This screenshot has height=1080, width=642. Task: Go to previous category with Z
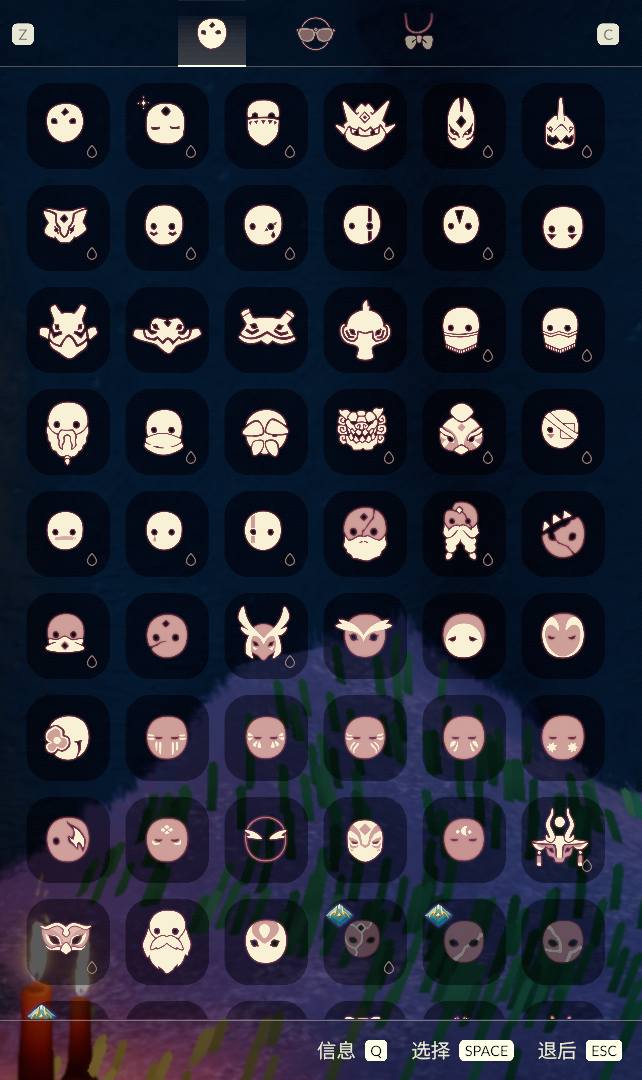coord(22,35)
